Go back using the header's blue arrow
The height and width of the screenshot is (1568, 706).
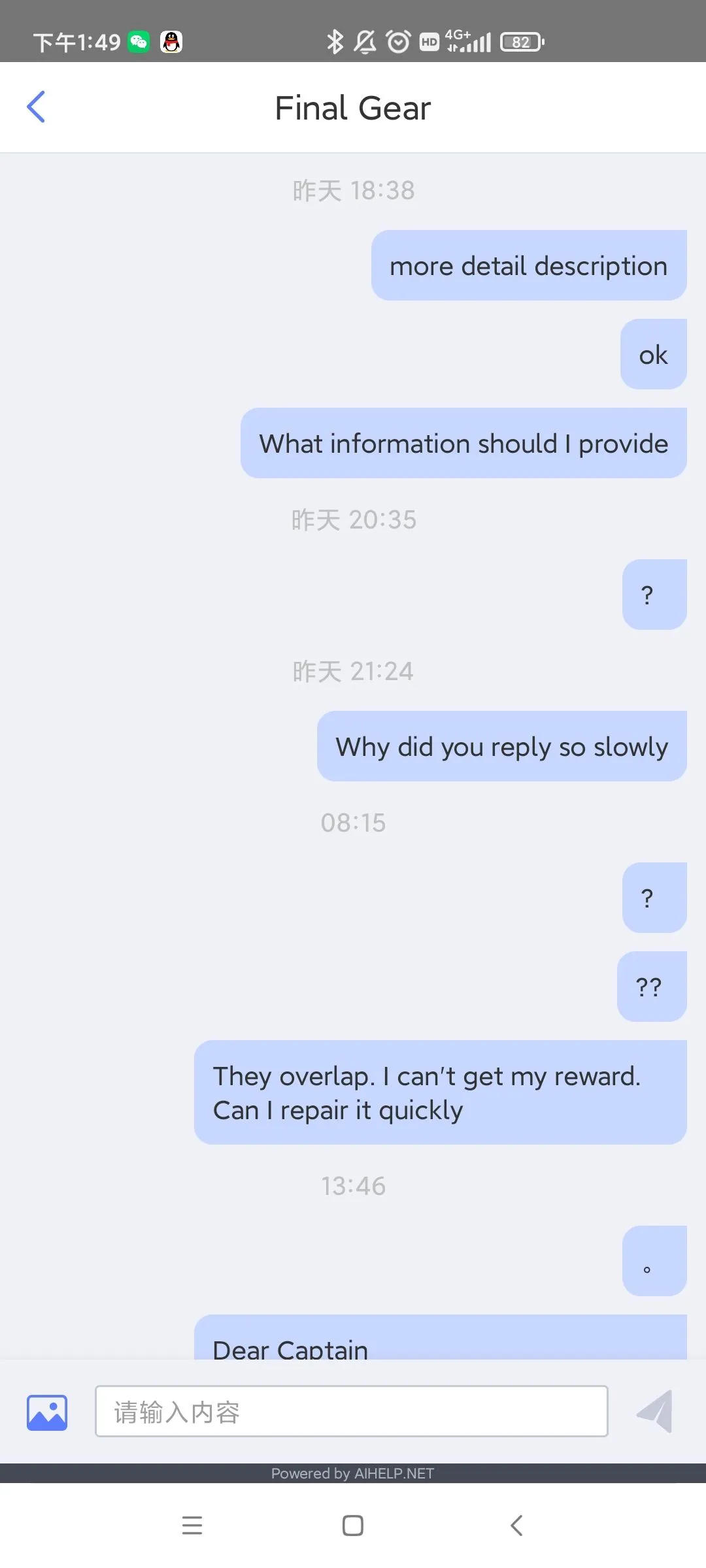coord(36,107)
